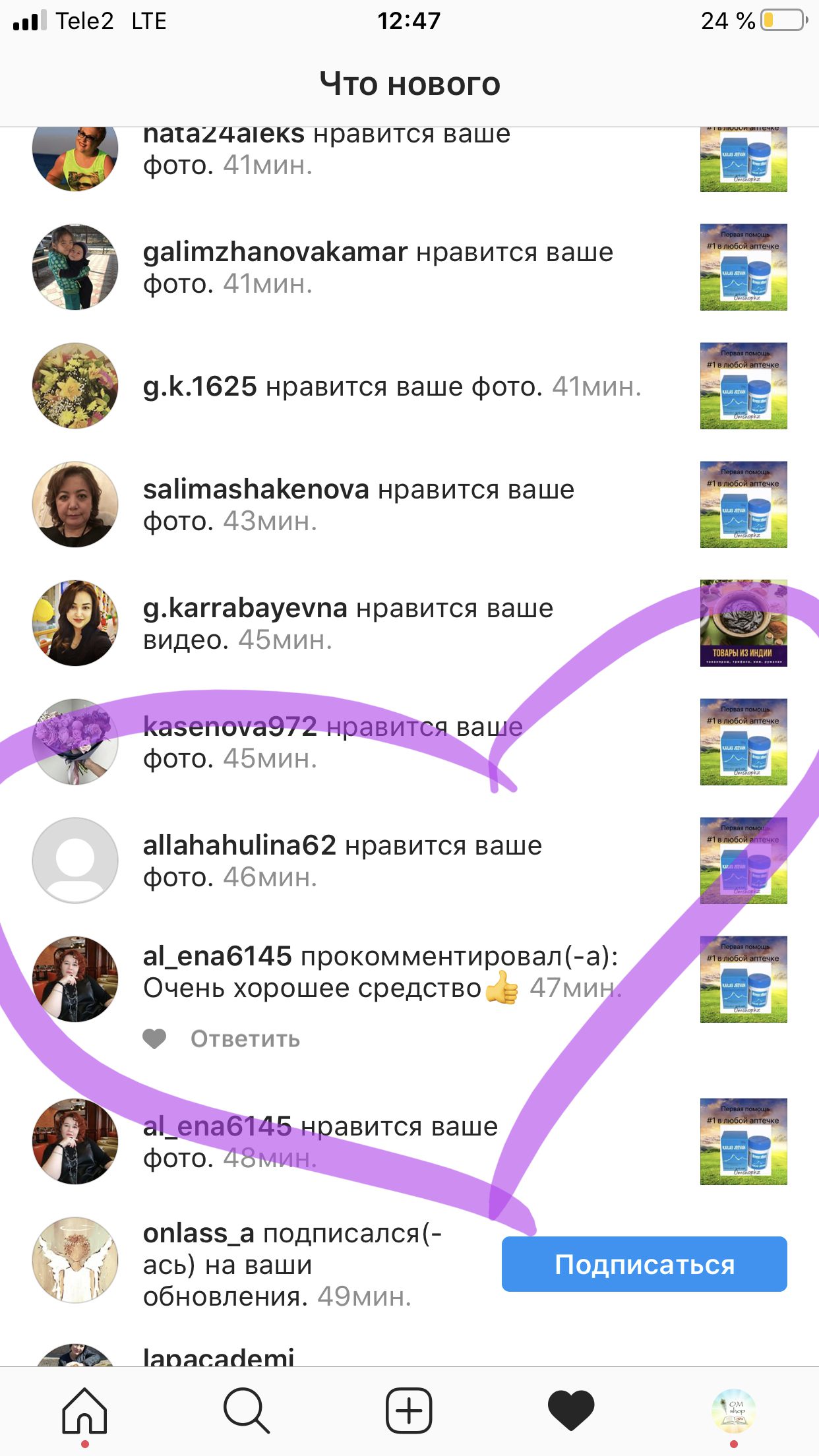Open the video thumbnail g.karrabayevna liked

pos(743,623)
